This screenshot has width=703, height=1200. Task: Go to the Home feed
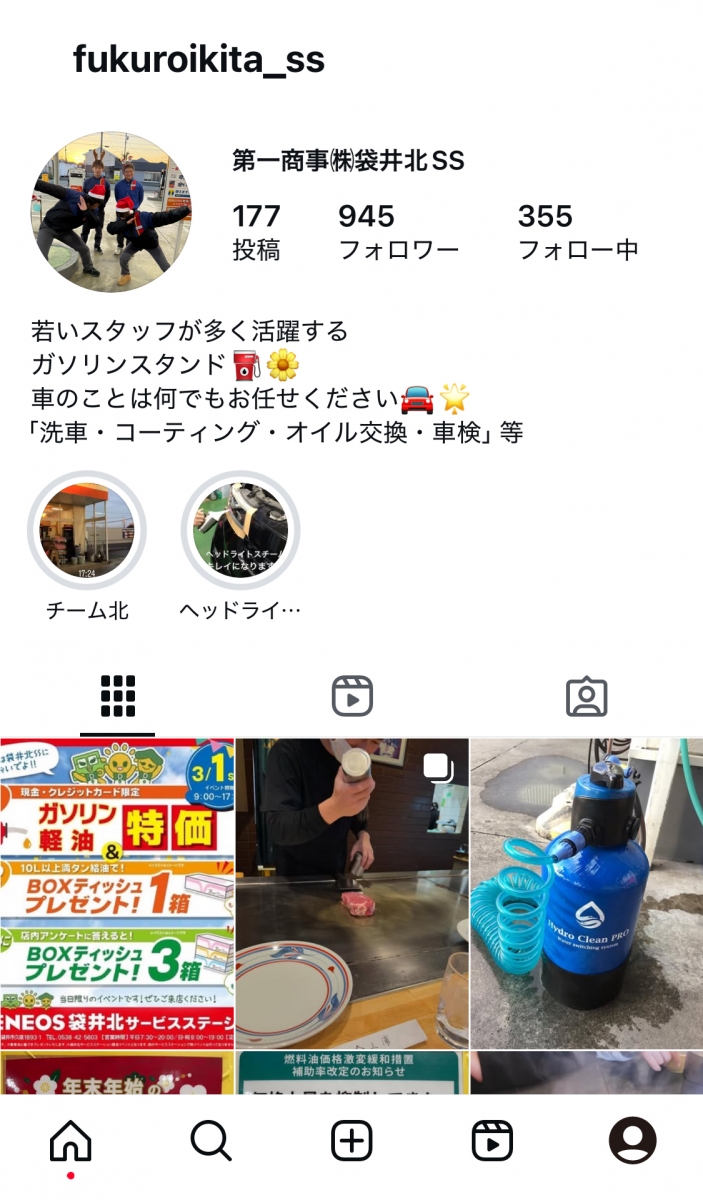coord(70,1140)
